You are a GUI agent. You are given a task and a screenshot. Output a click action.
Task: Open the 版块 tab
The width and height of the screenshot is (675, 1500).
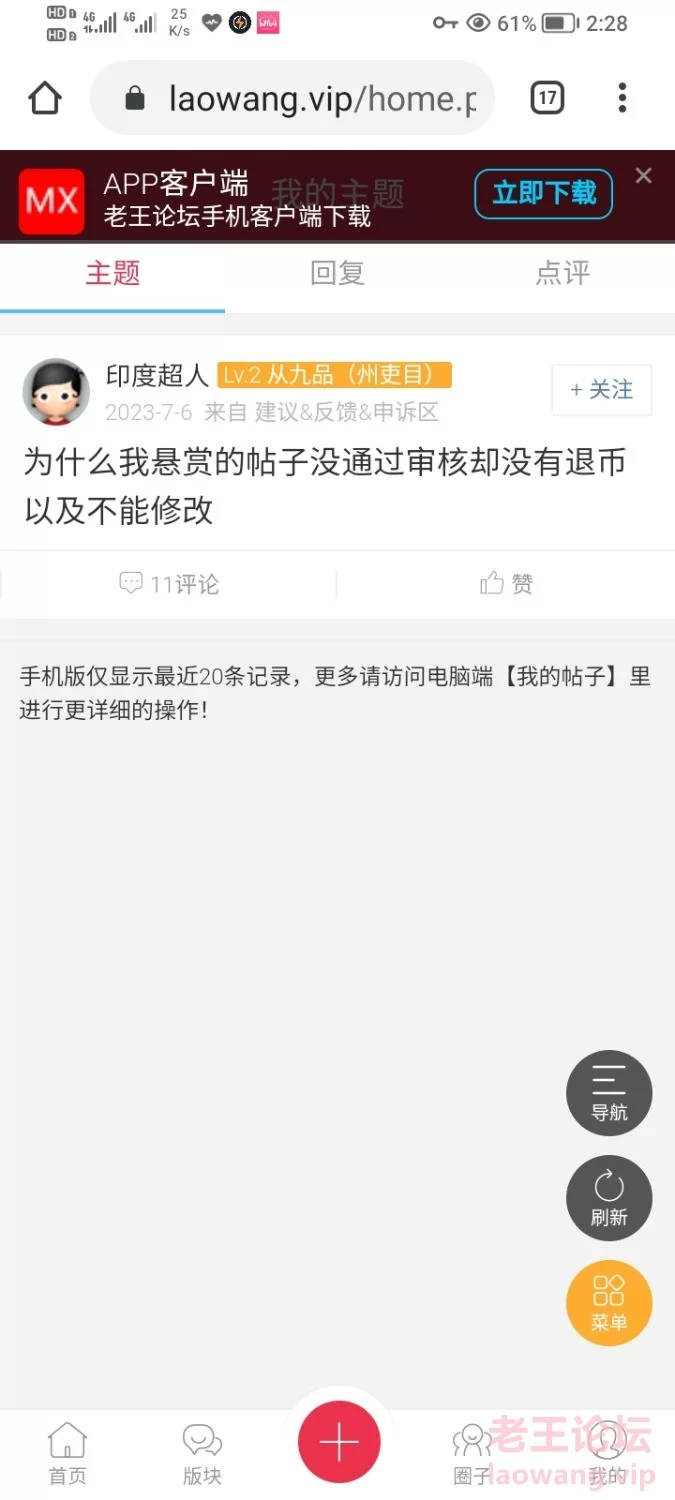202,1454
